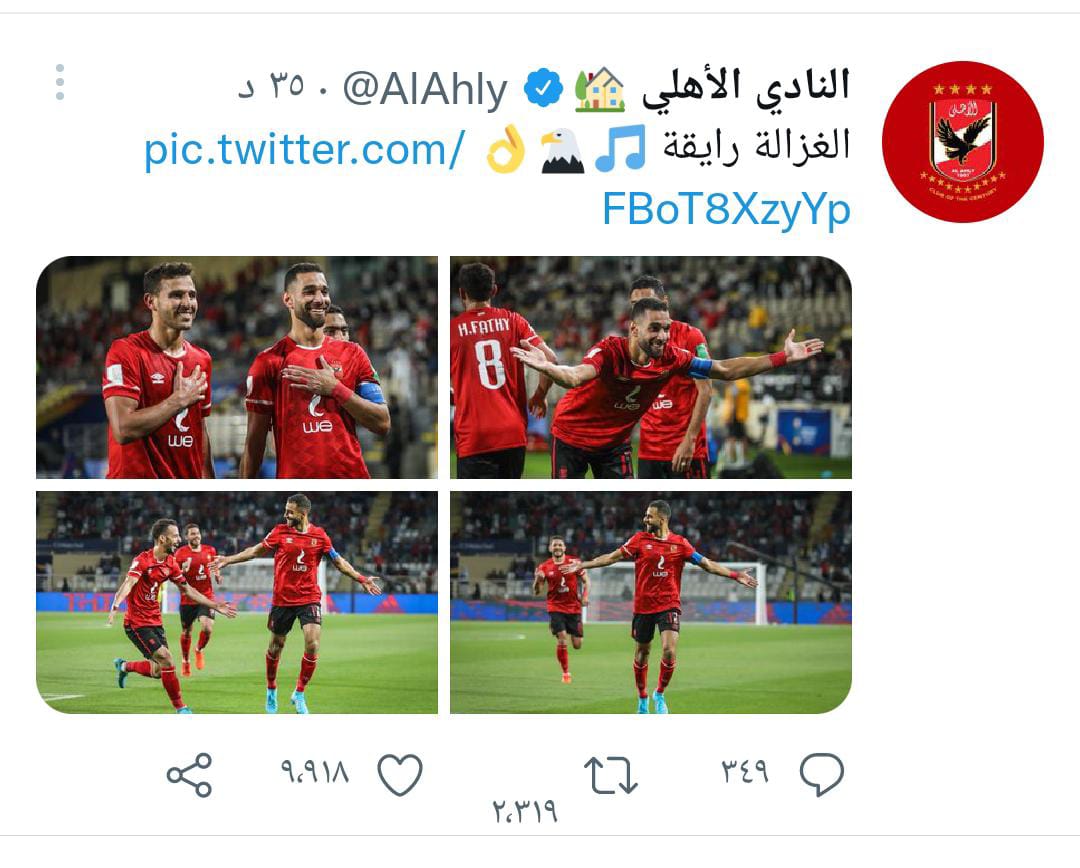Like the Al Ahly tweet

tap(400, 775)
